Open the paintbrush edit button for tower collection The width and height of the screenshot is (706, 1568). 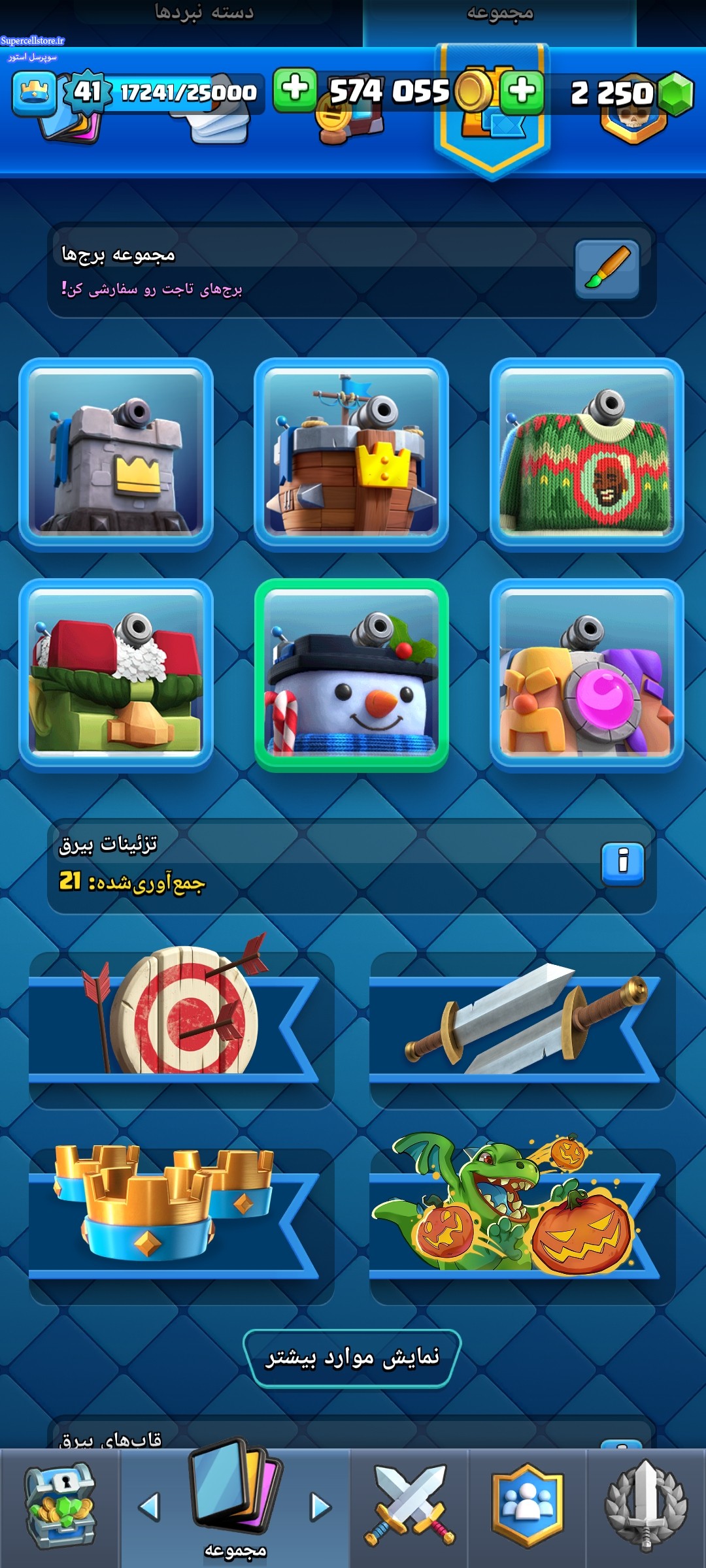(607, 269)
